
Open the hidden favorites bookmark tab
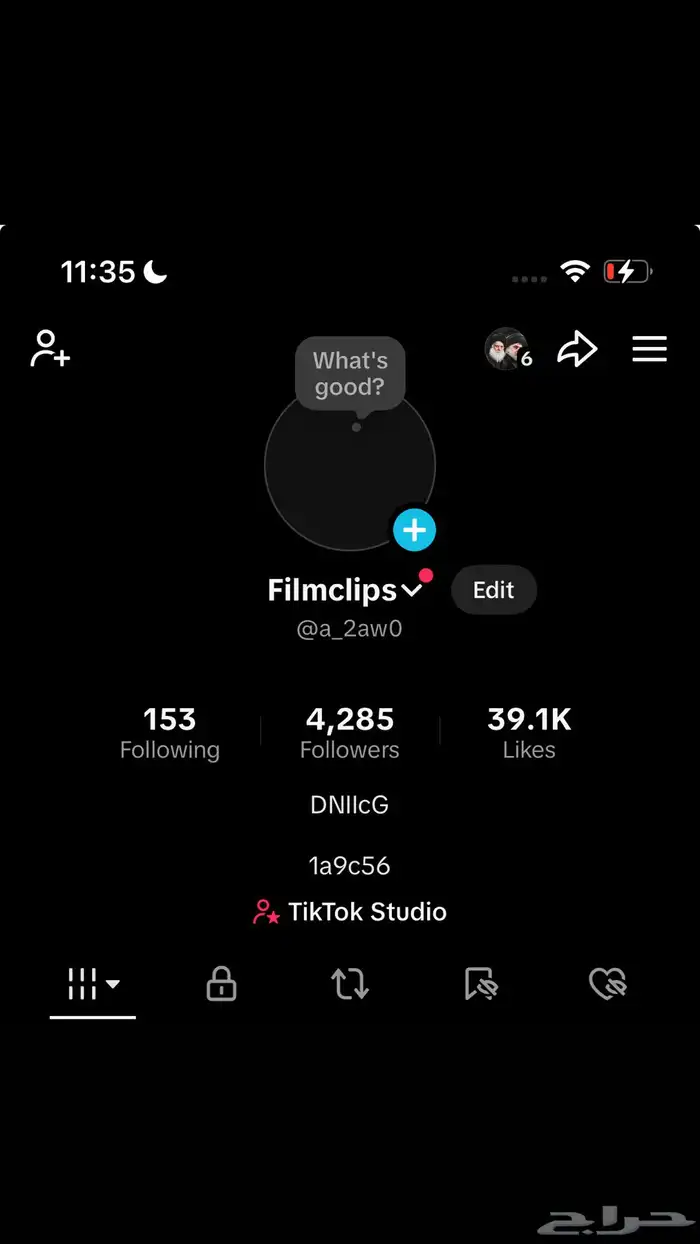[480, 985]
